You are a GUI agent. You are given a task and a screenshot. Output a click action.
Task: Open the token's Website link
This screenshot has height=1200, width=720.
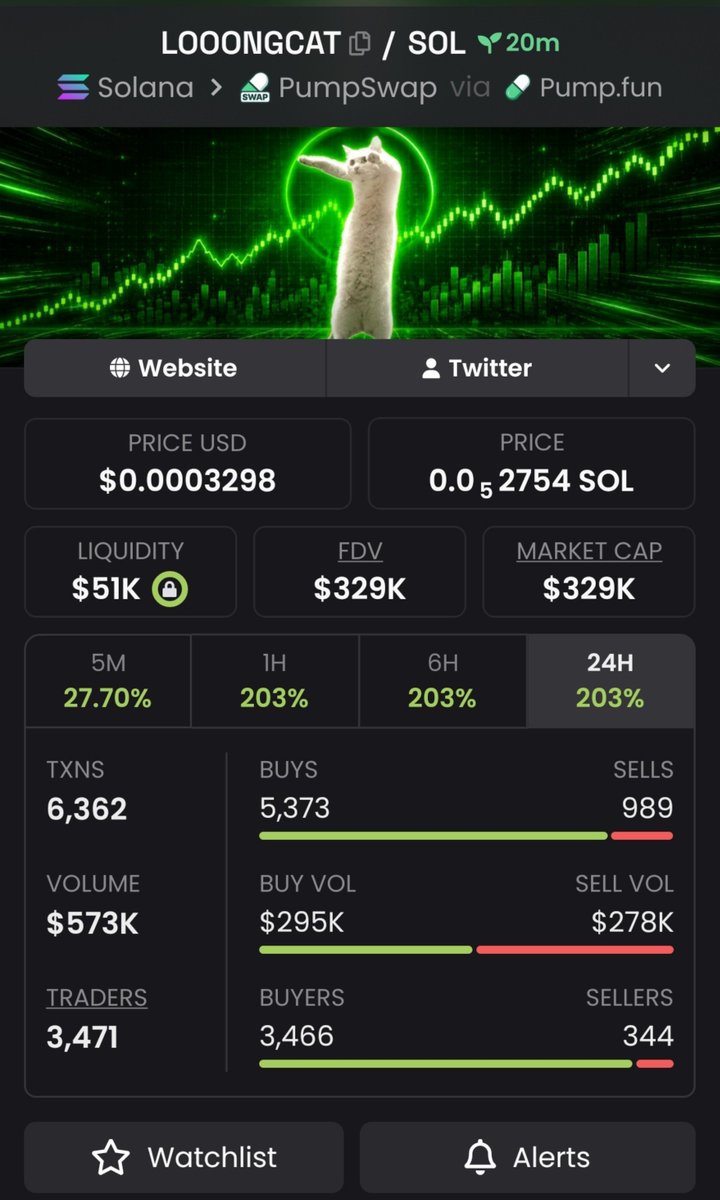(x=175, y=368)
